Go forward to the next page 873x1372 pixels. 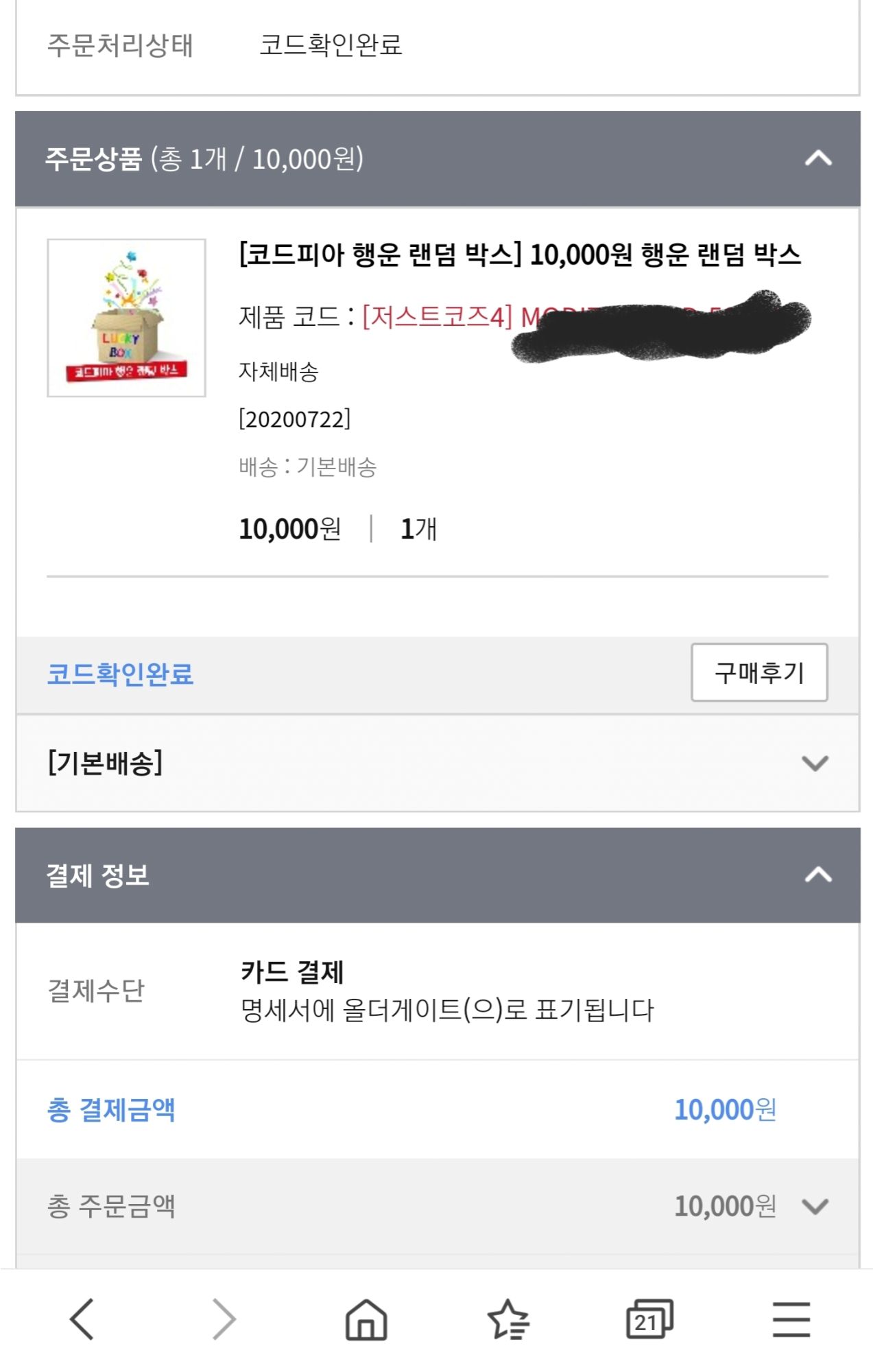[224, 1318]
